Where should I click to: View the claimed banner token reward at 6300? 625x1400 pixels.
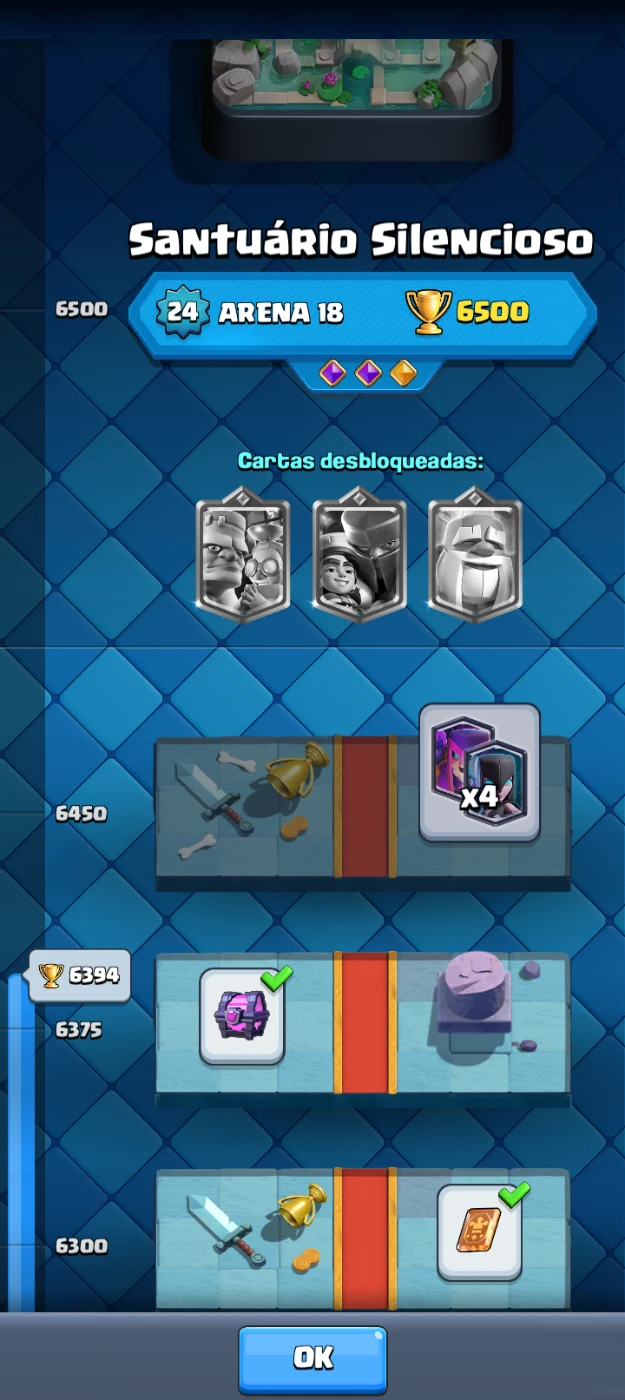[x=479, y=1232]
